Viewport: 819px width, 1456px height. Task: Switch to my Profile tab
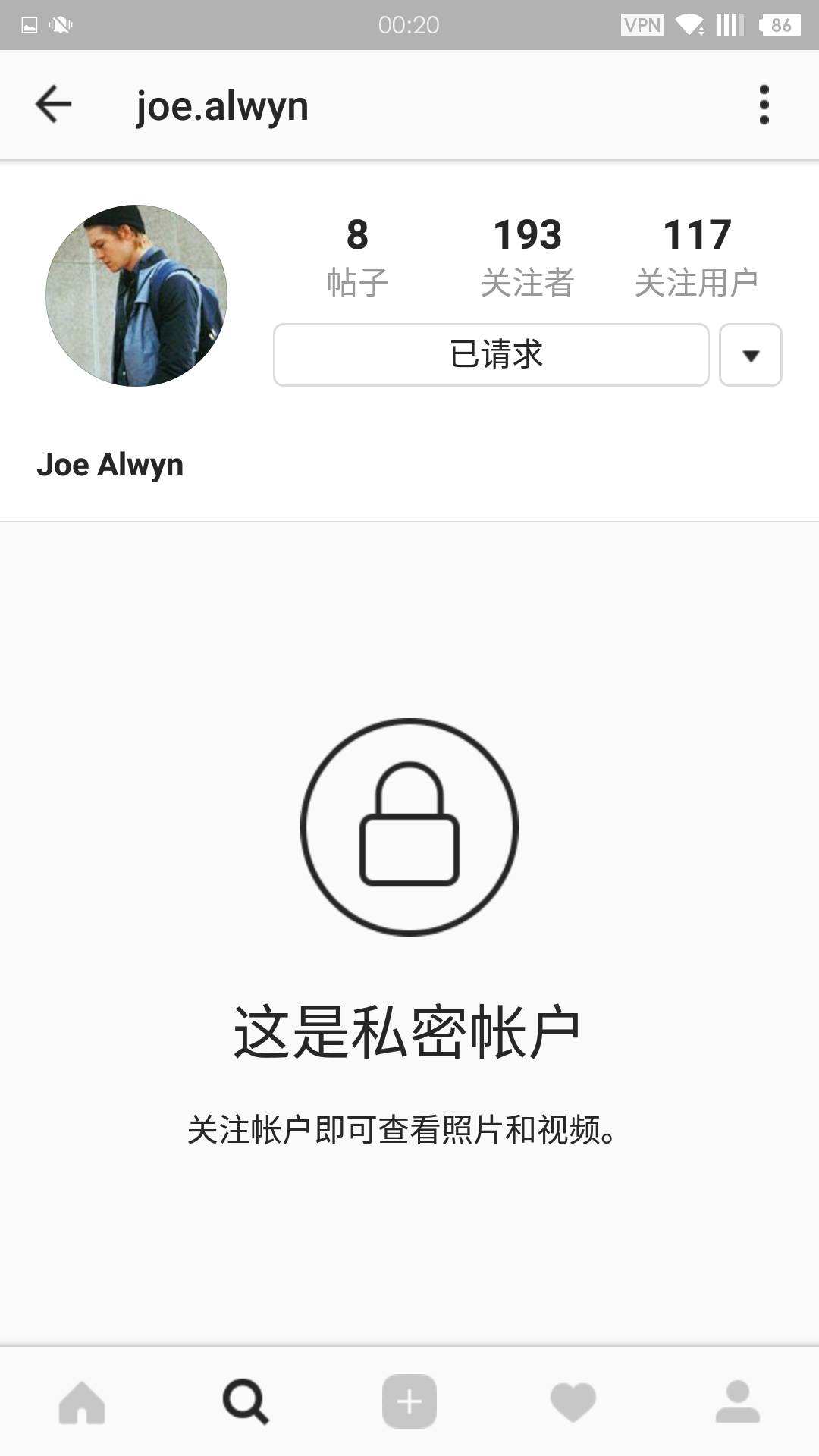coord(737,1401)
